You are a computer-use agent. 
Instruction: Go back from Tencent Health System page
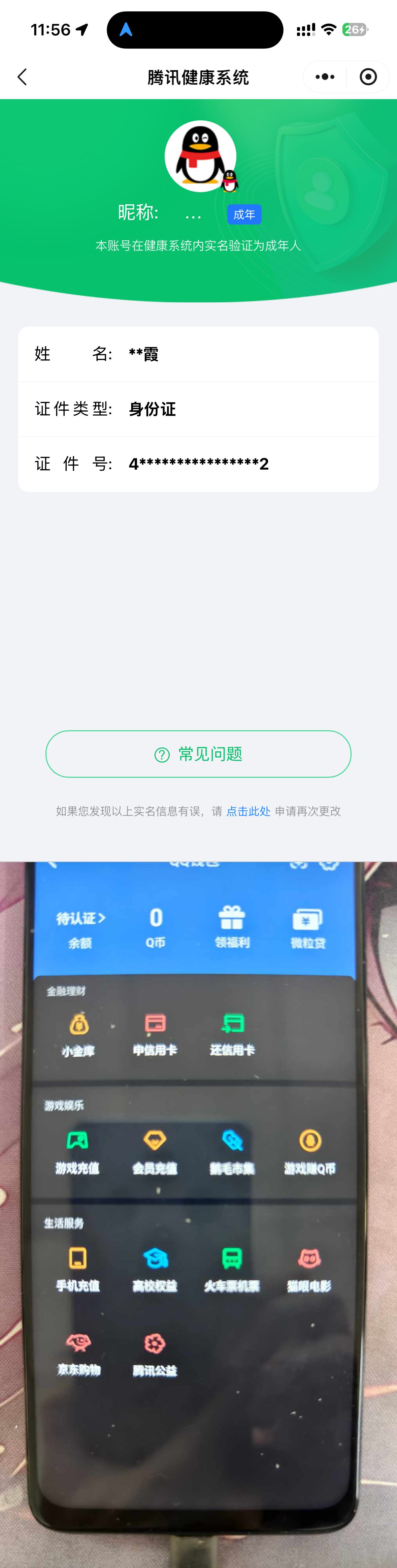coord(23,77)
